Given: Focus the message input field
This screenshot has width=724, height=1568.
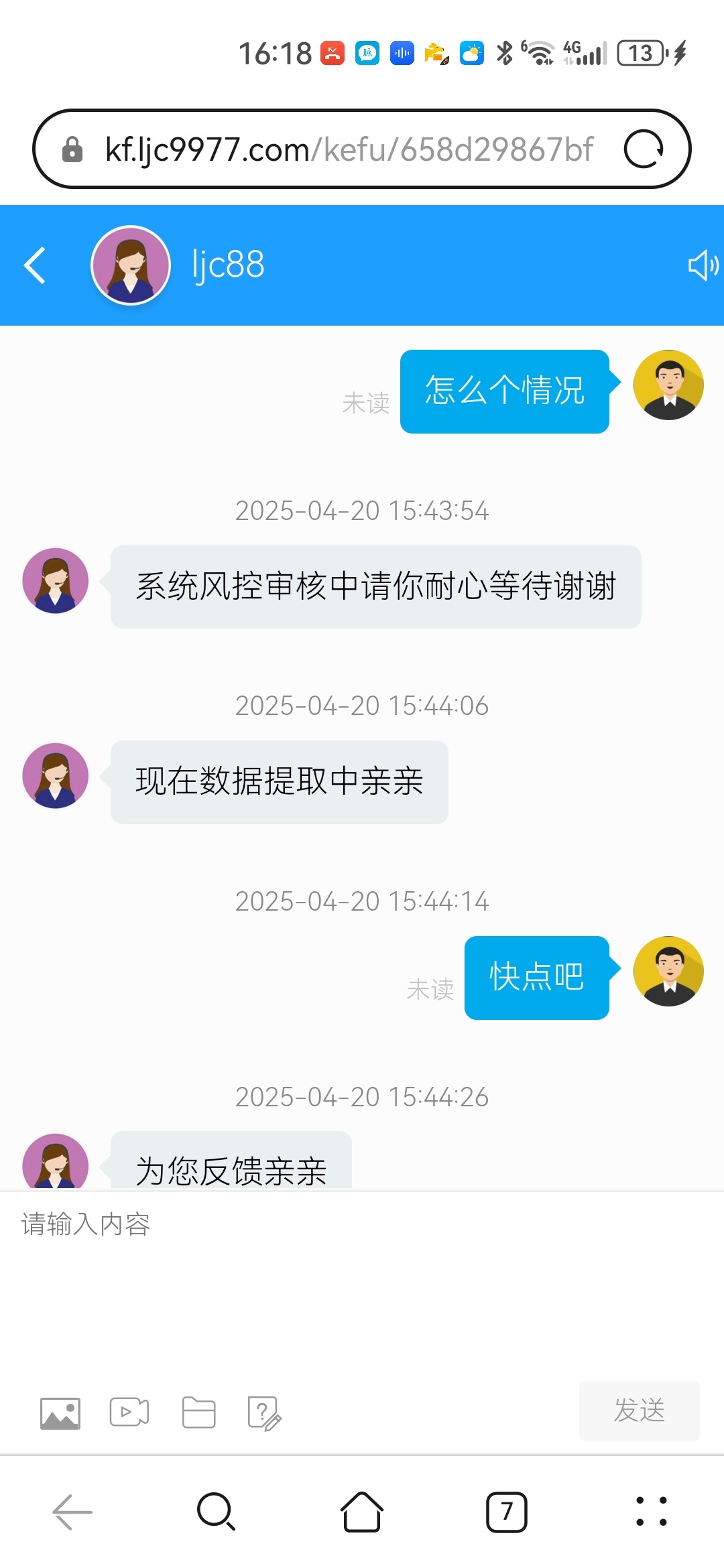Looking at the screenshot, I should click(362, 1273).
